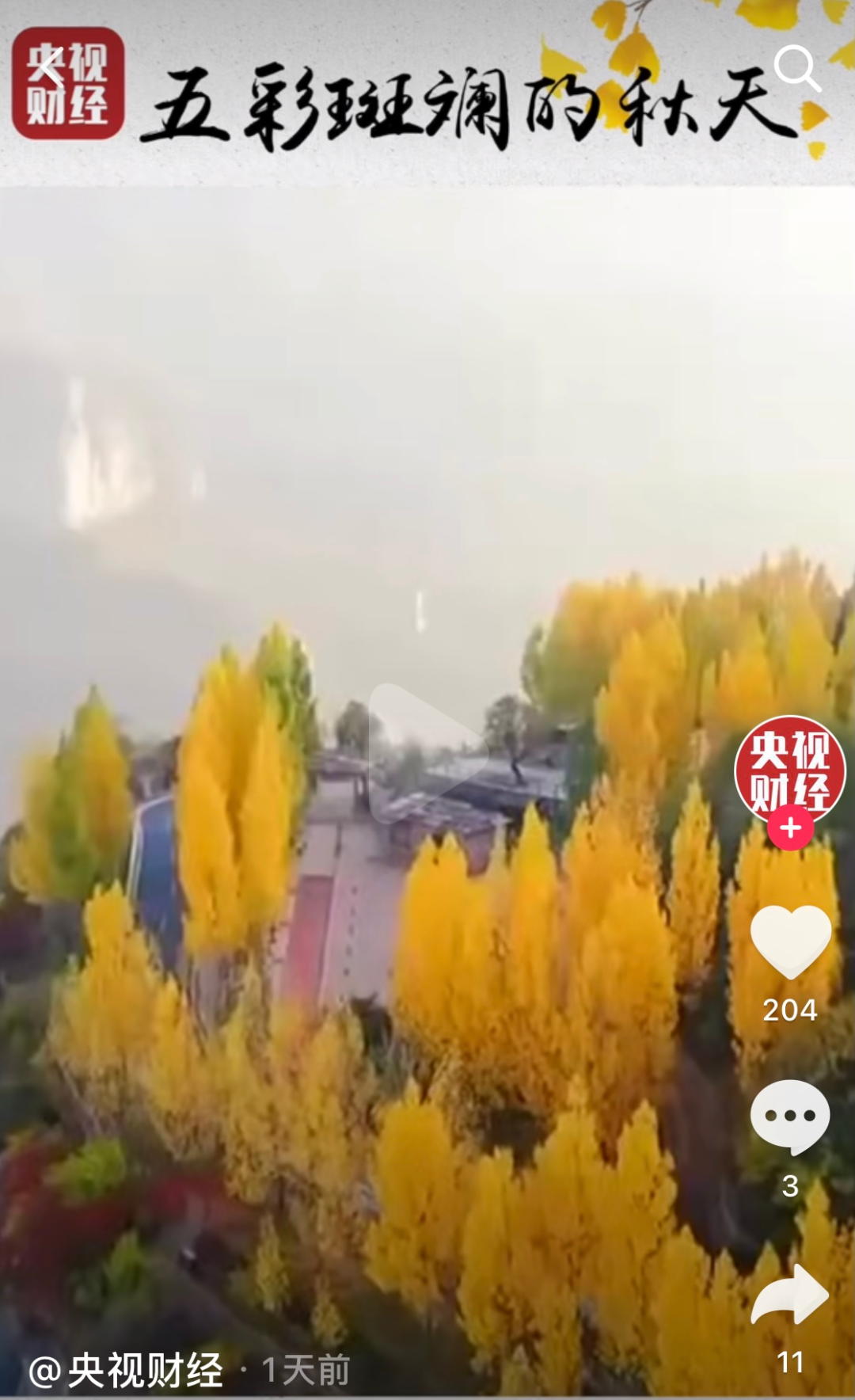This screenshot has width=855, height=1400.
Task: Open the comments on this video
Action: coord(790,1117)
